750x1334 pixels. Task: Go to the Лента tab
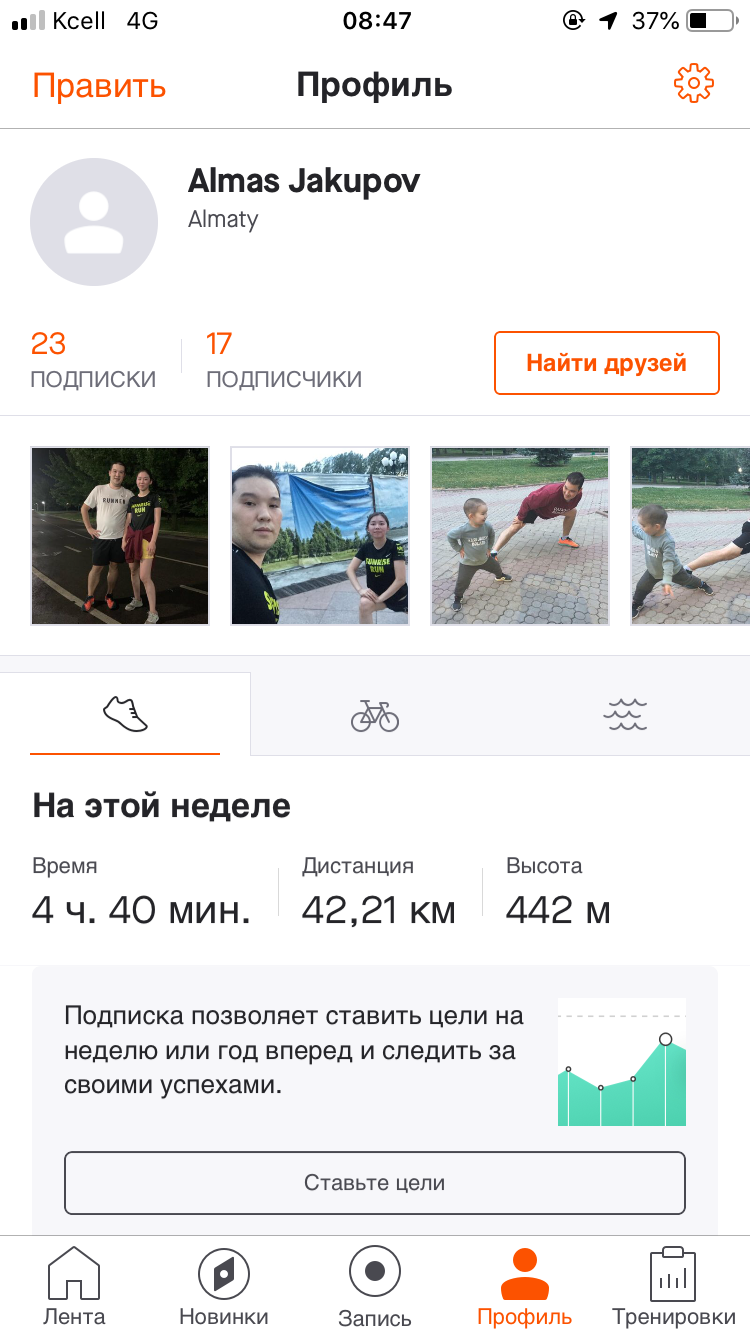click(74, 1286)
